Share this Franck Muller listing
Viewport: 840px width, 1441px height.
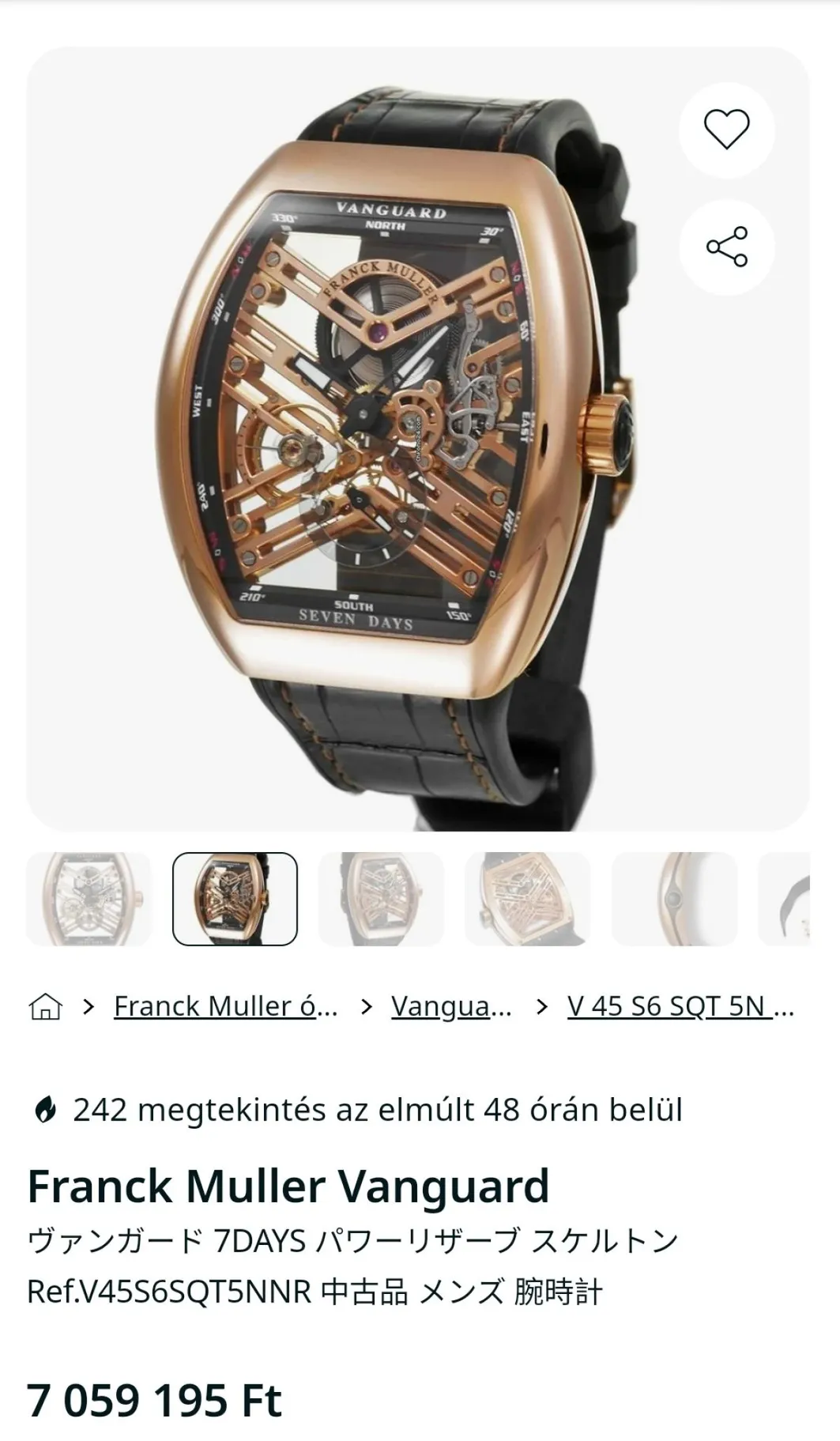pos(726,247)
